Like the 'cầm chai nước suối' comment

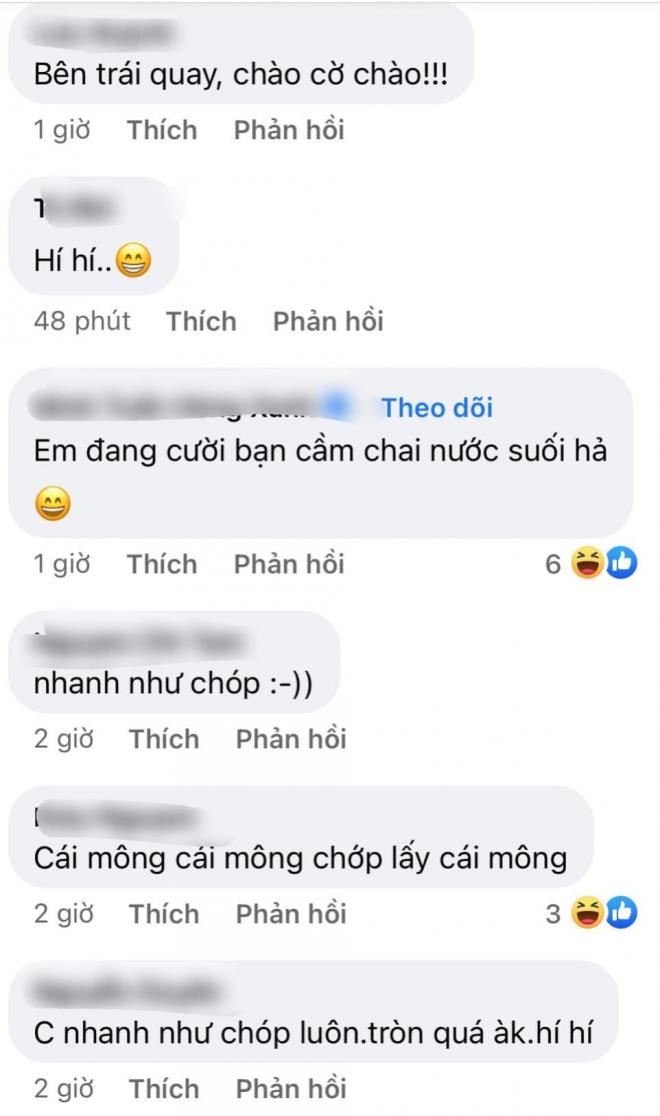162,564
